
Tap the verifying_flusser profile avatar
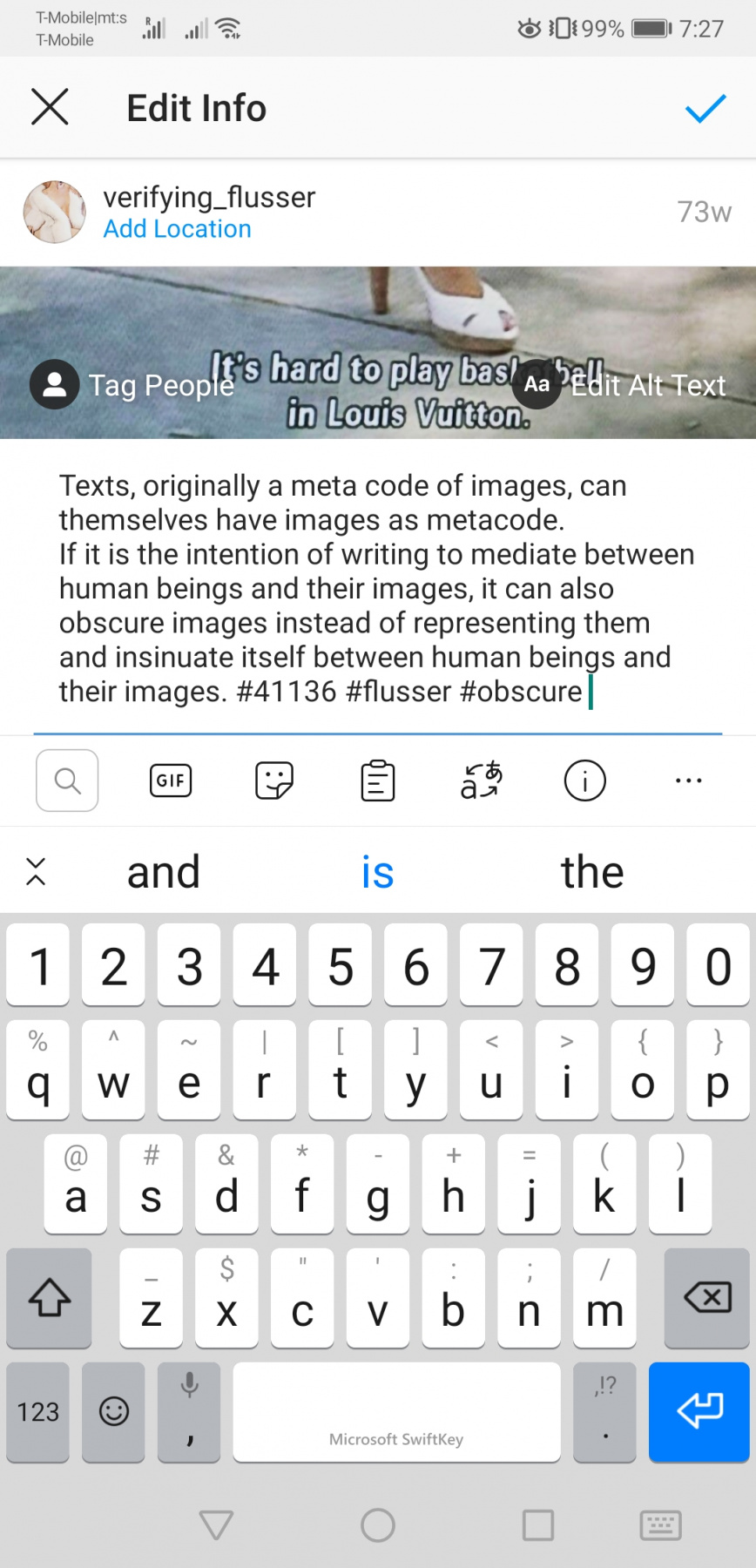(x=54, y=212)
